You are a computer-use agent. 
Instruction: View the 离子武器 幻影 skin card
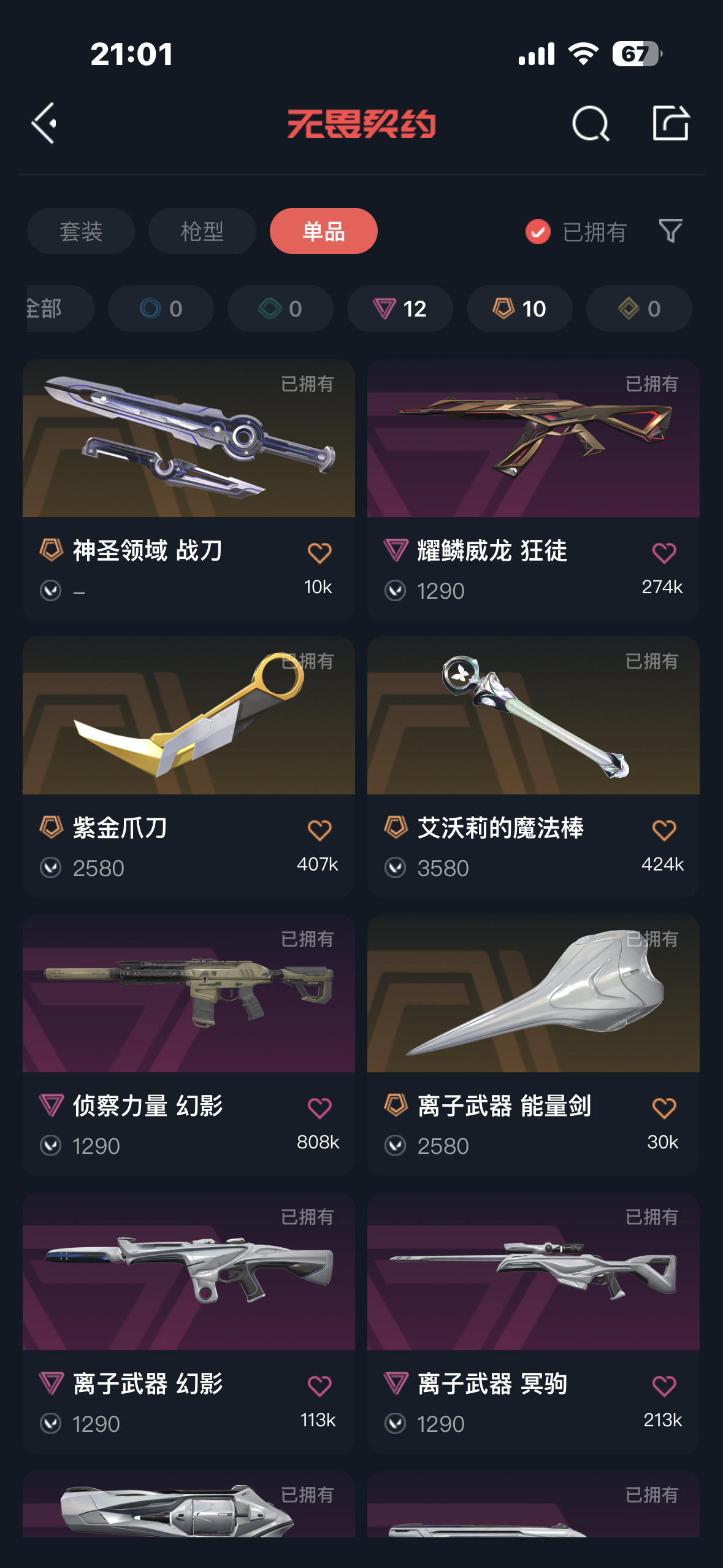pyautogui.click(x=188, y=1294)
